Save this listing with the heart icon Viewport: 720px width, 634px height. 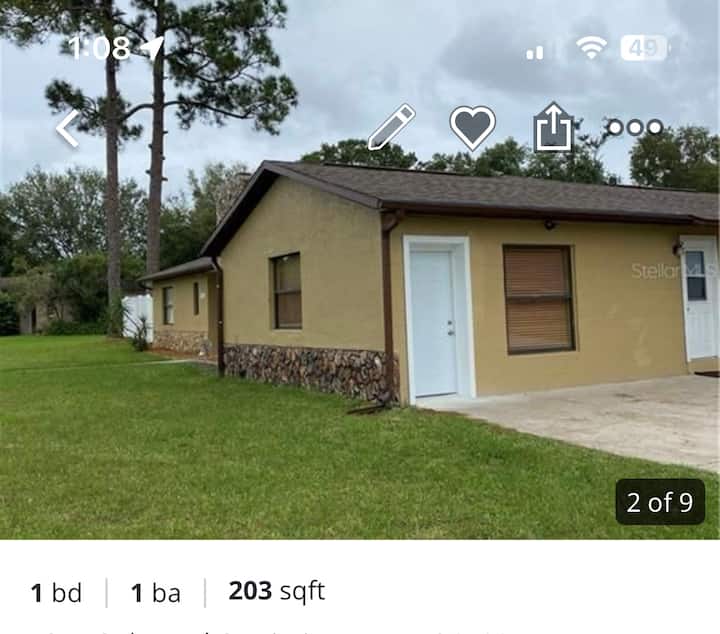point(472,128)
